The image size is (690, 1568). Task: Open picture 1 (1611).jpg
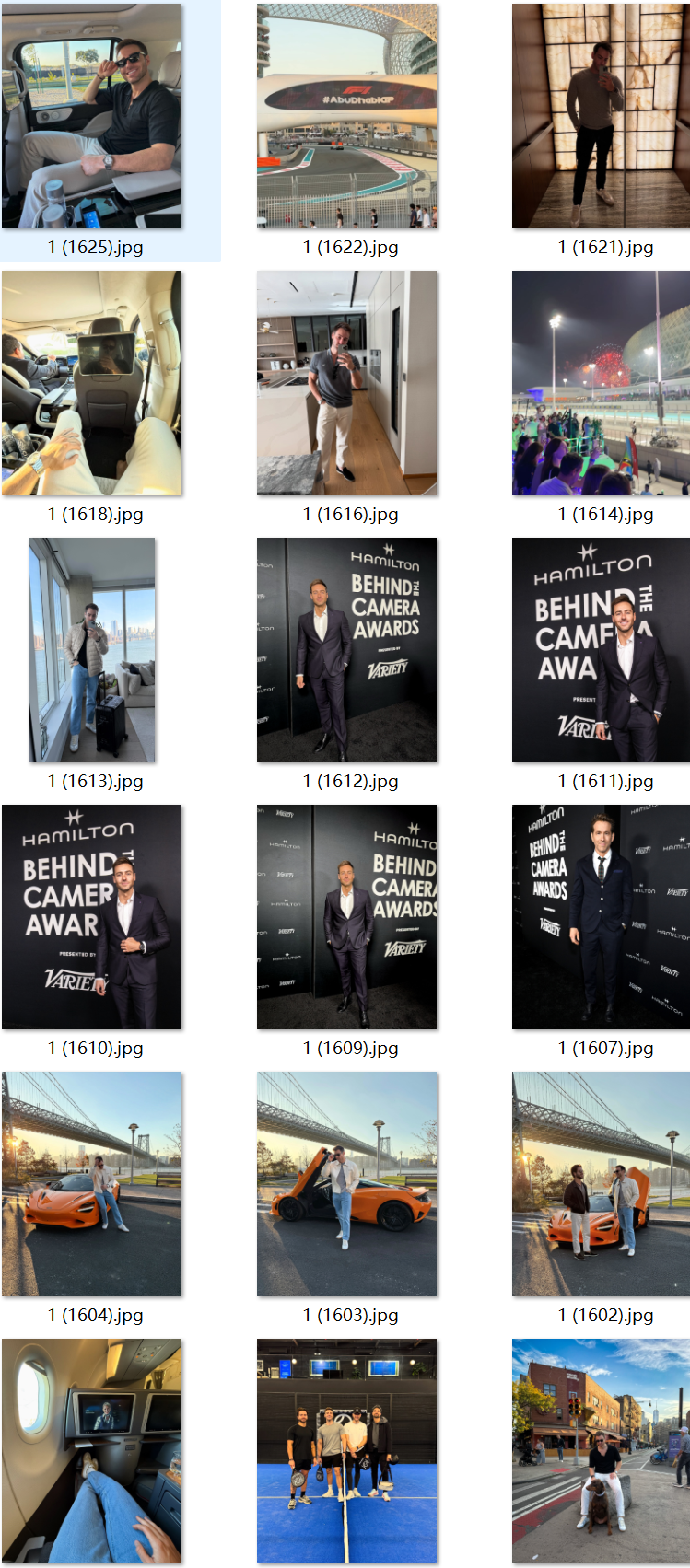click(x=602, y=650)
